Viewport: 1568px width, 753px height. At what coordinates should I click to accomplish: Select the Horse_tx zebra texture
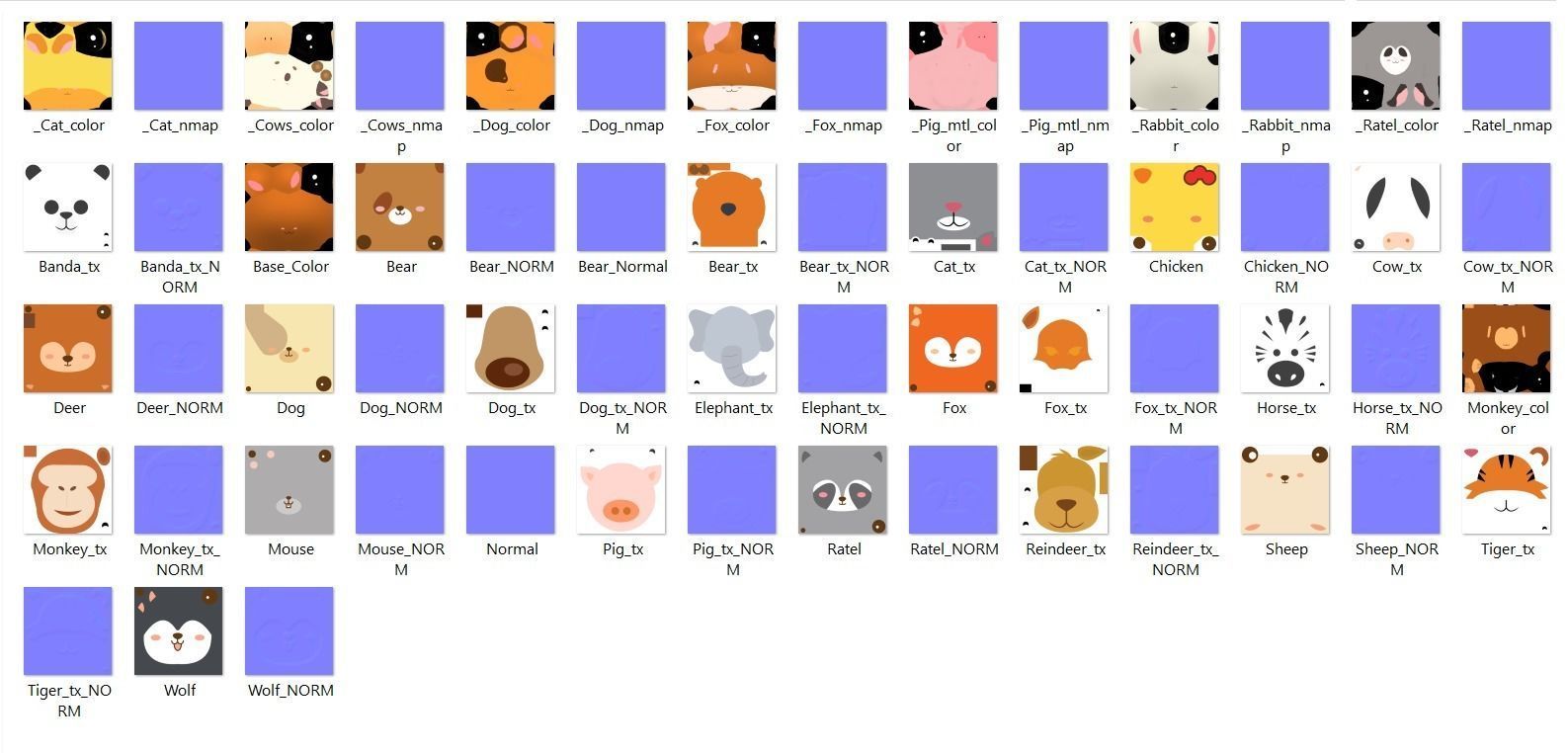(1285, 349)
